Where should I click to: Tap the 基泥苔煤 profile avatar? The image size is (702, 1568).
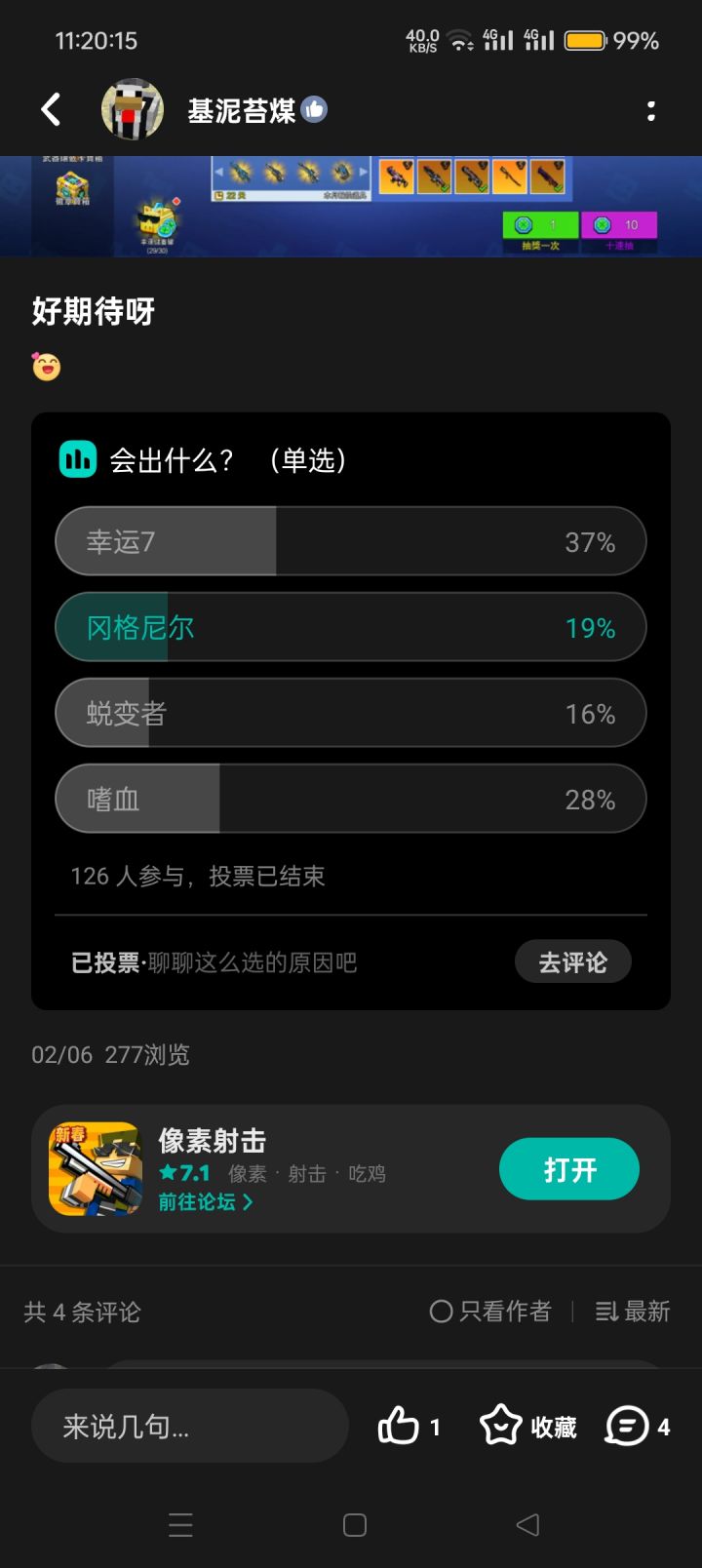tap(133, 109)
